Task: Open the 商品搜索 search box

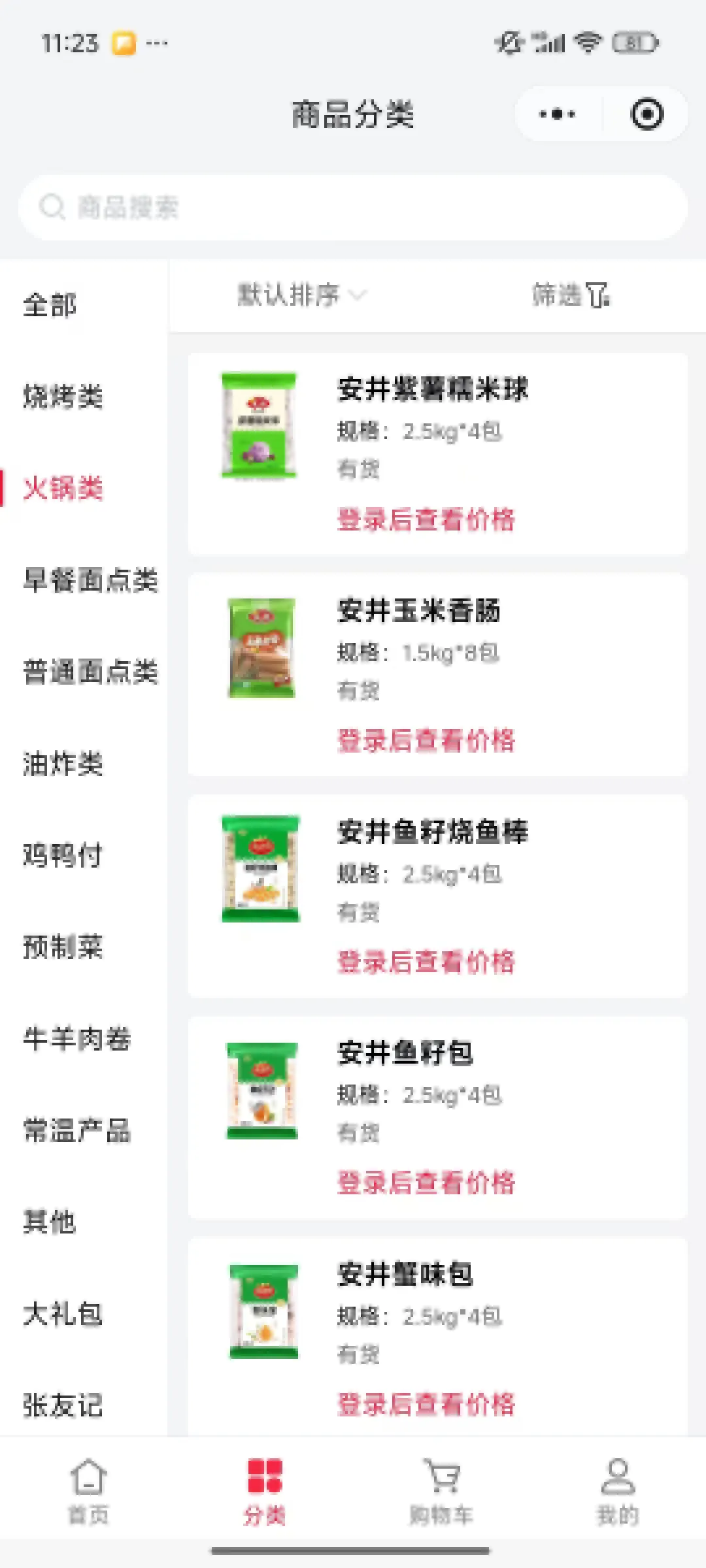Action: click(x=353, y=207)
